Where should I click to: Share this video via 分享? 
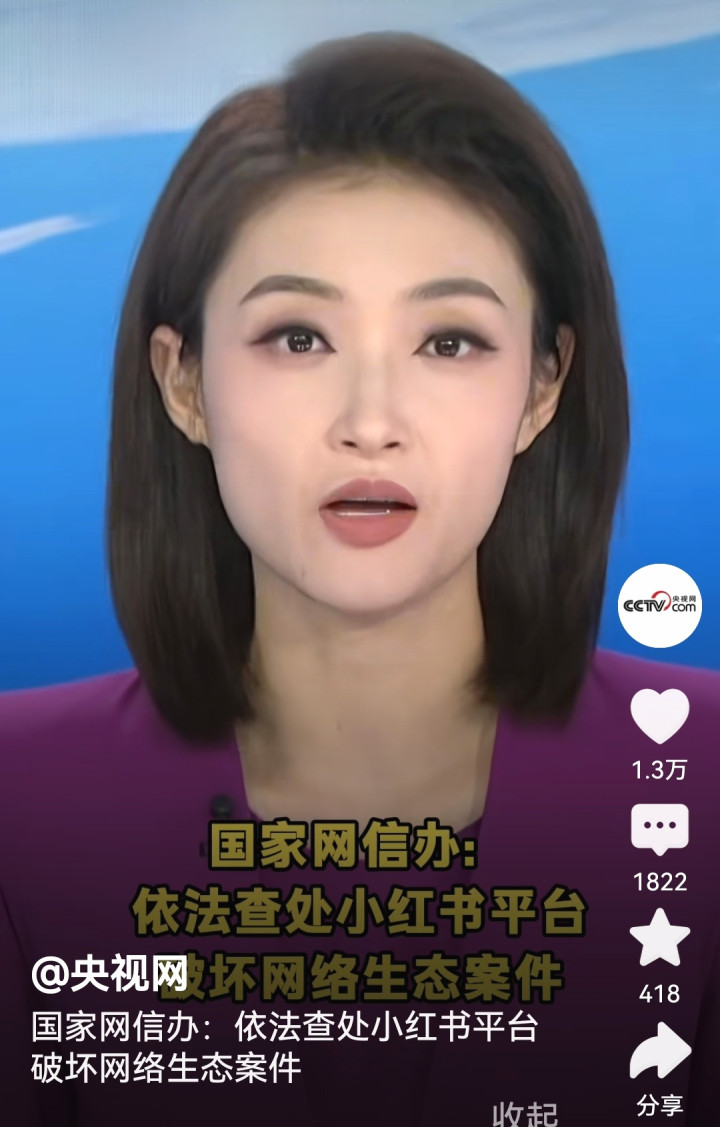point(660,1052)
